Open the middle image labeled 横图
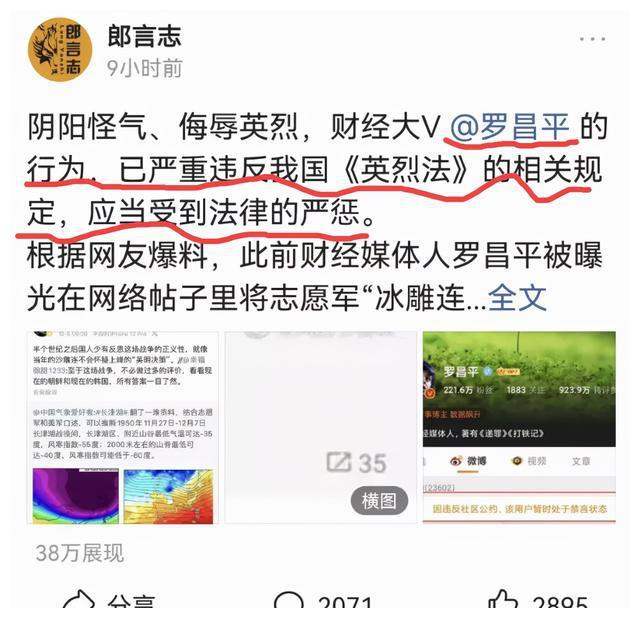 316,423
